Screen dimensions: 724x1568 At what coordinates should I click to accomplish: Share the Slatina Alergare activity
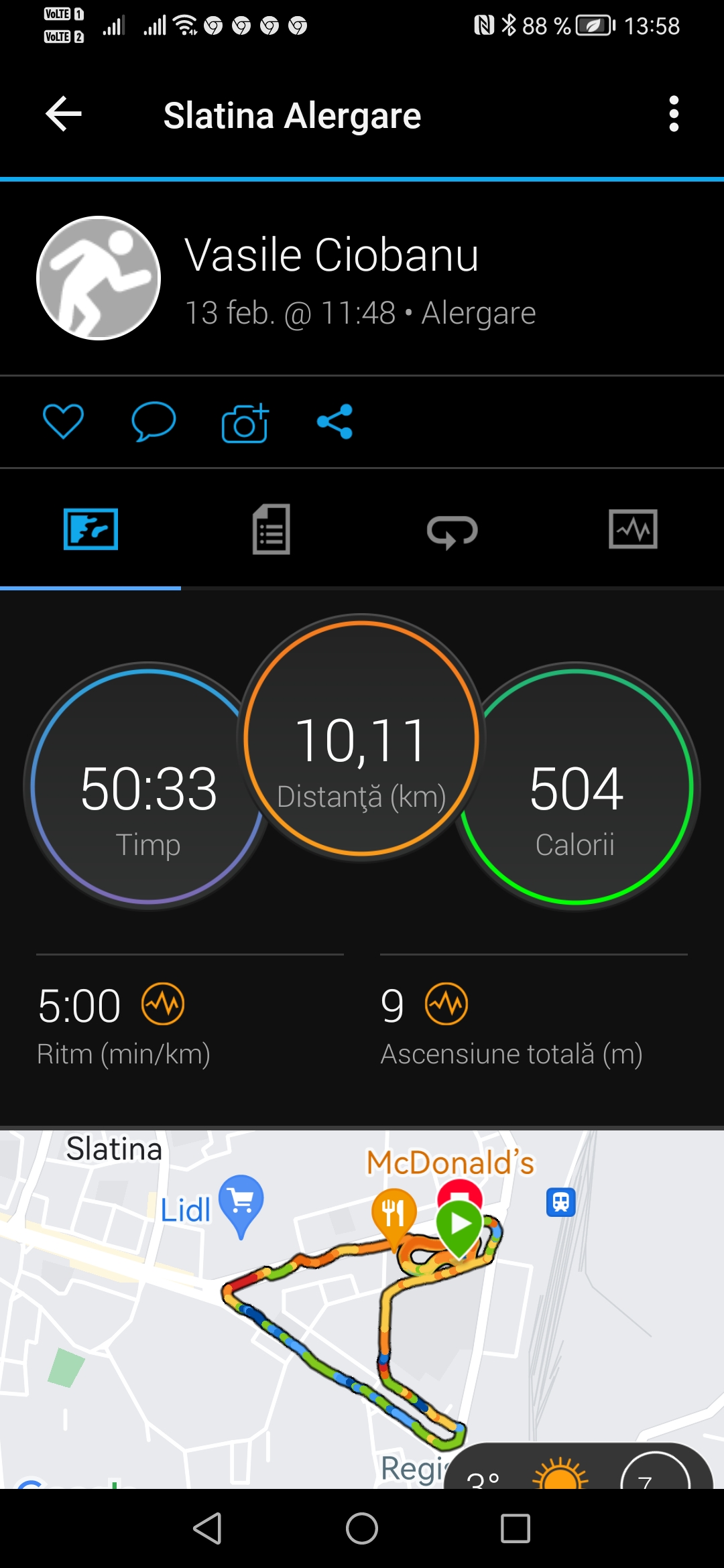(335, 421)
